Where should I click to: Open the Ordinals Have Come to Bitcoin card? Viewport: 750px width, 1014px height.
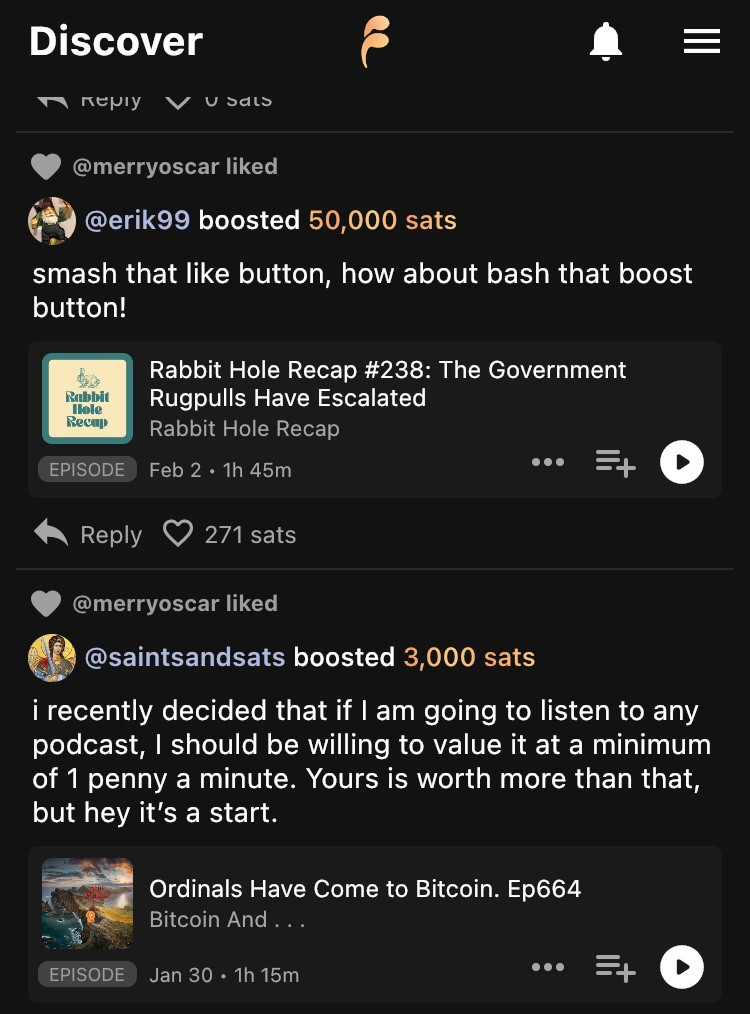pyautogui.click(x=365, y=889)
